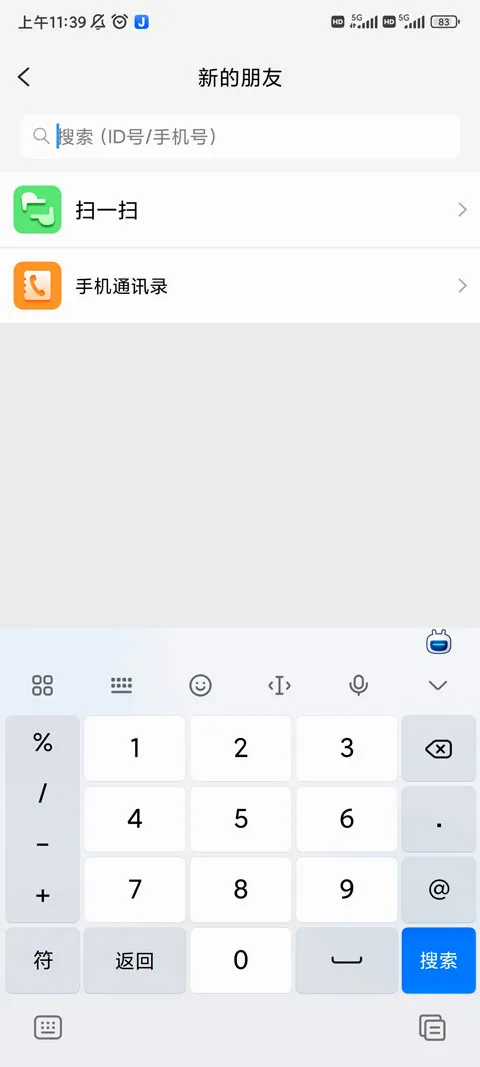Go back from the 新的朋友 page
480x1067 pixels.
tap(24, 78)
